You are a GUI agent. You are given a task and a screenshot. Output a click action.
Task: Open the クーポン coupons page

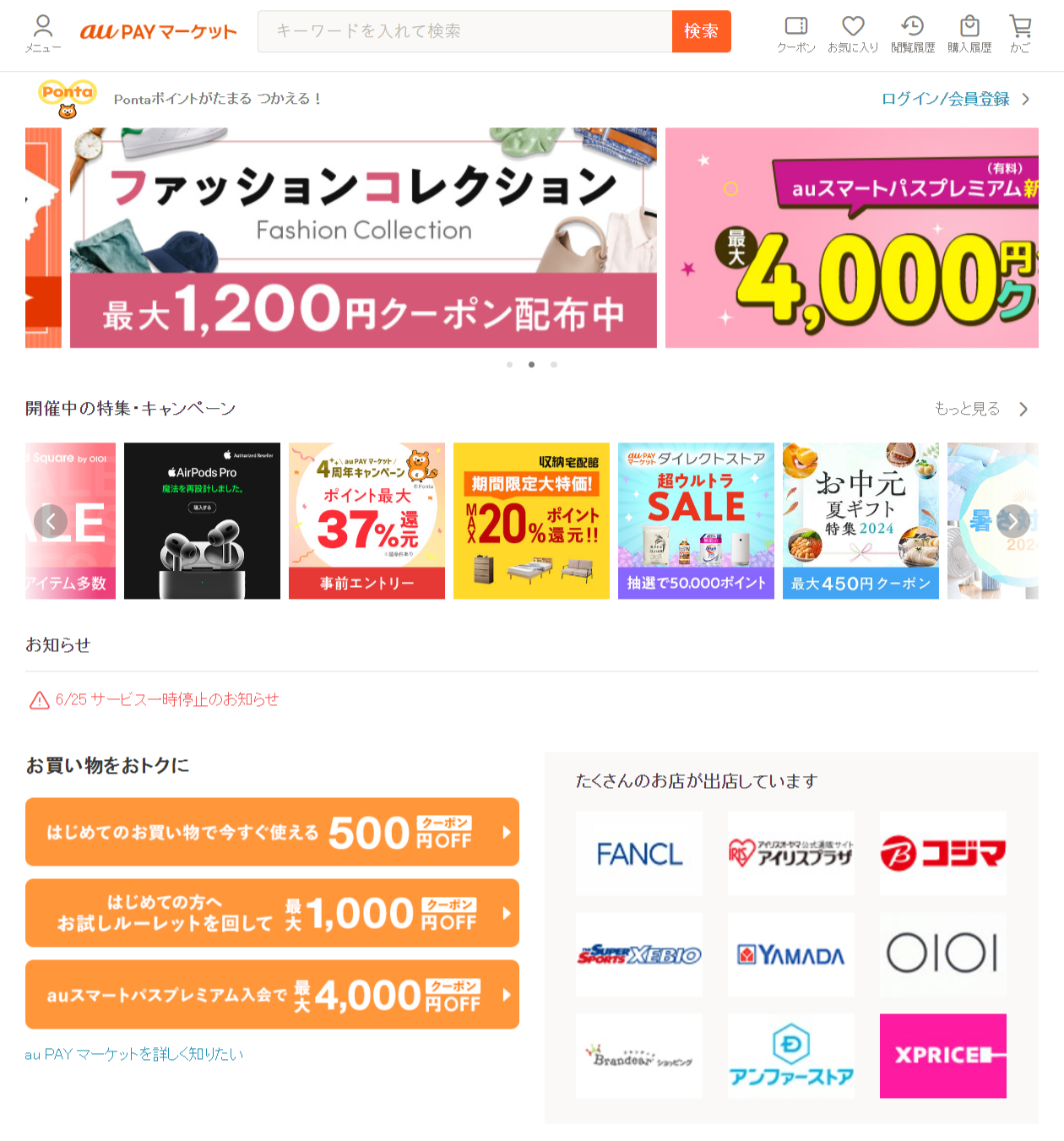pyautogui.click(x=795, y=34)
